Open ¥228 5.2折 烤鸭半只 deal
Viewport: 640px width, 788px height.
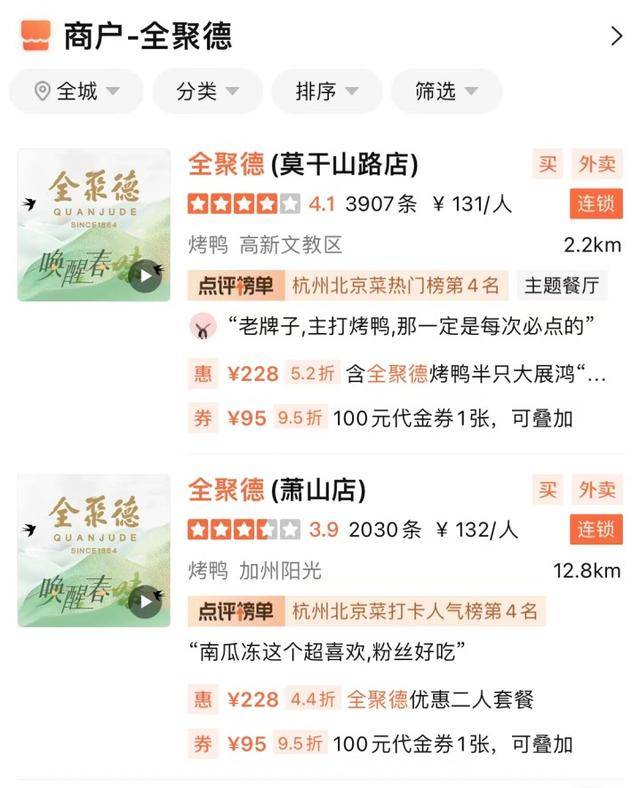pyautogui.click(x=398, y=375)
